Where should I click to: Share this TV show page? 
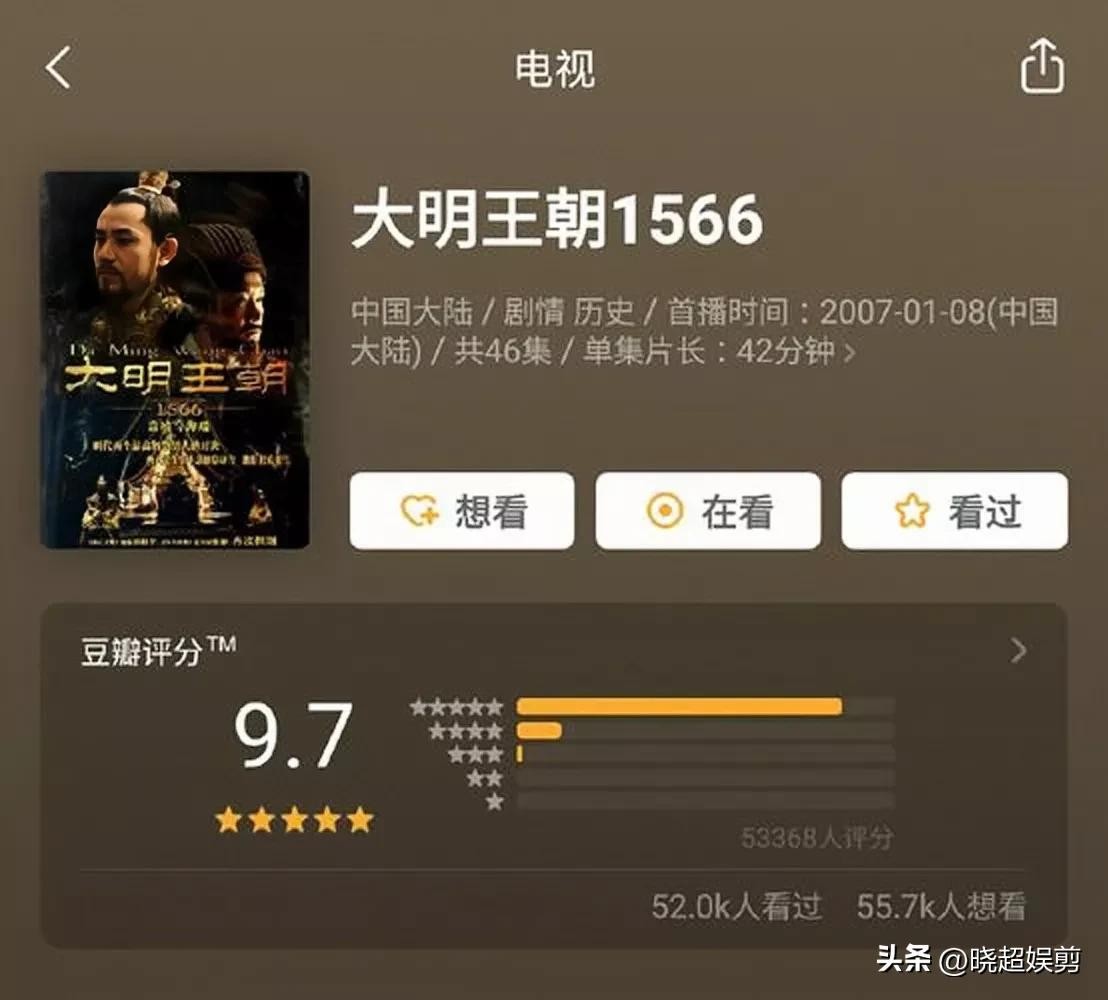pyautogui.click(x=1041, y=68)
